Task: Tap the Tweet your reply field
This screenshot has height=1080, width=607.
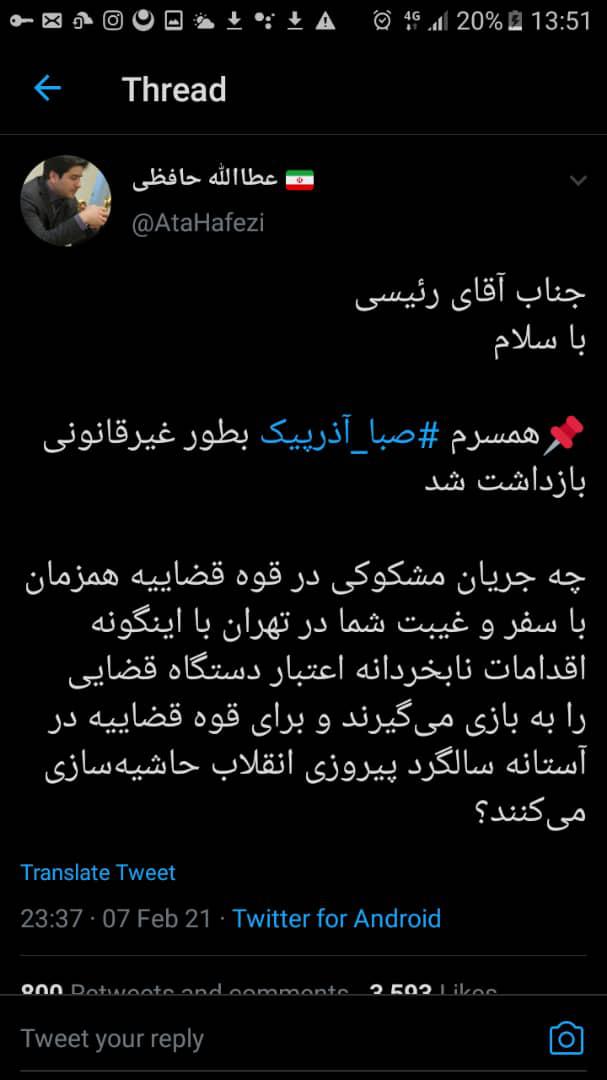Action: 276,1039
